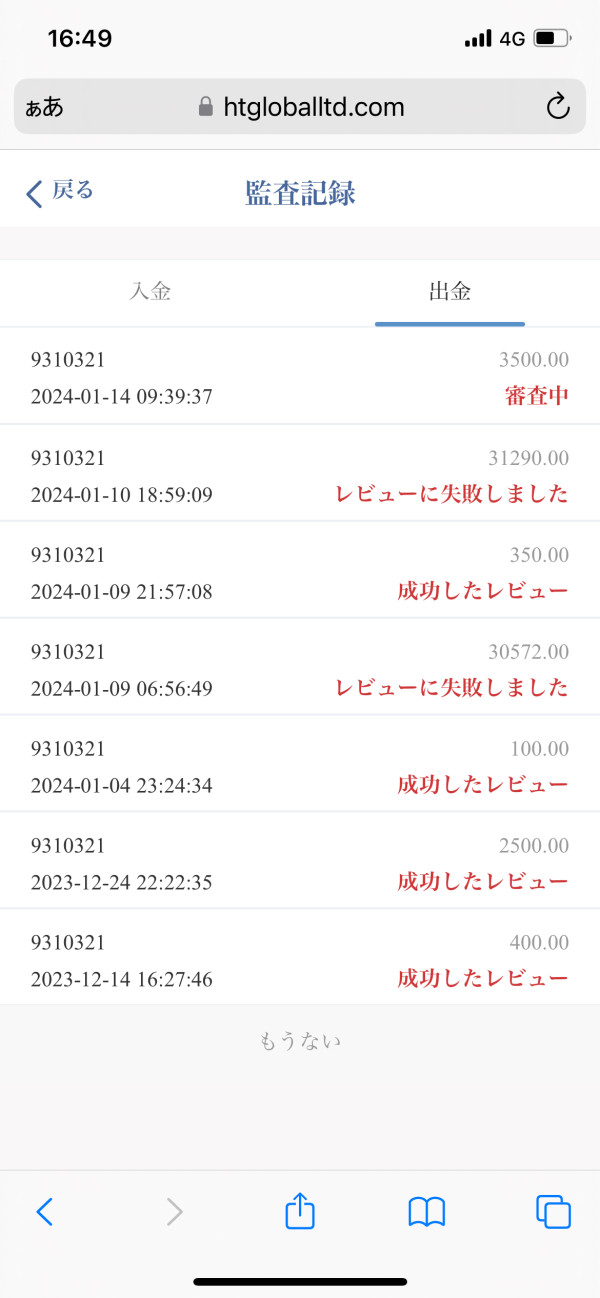Select the 出金 tab
Image resolution: width=600 pixels, height=1298 pixels.
click(x=450, y=292)
